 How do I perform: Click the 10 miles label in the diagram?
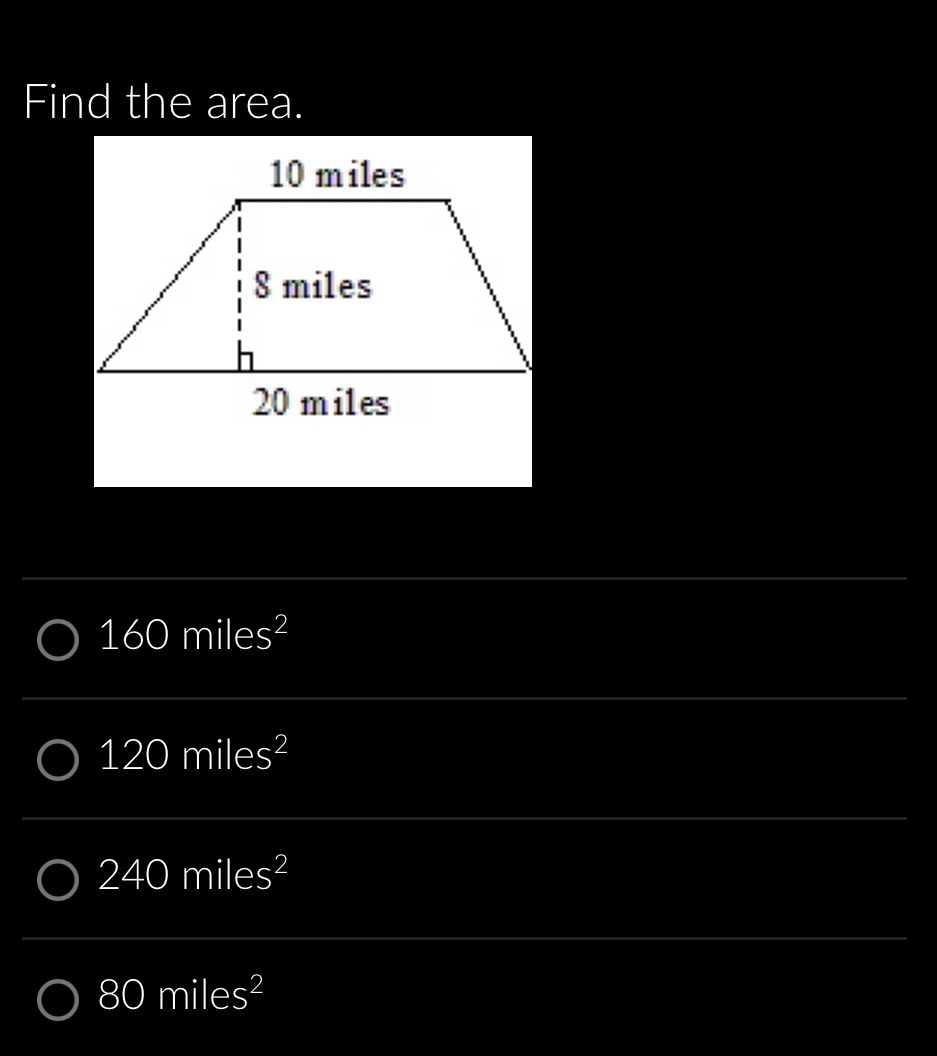[x=337, y=176]
